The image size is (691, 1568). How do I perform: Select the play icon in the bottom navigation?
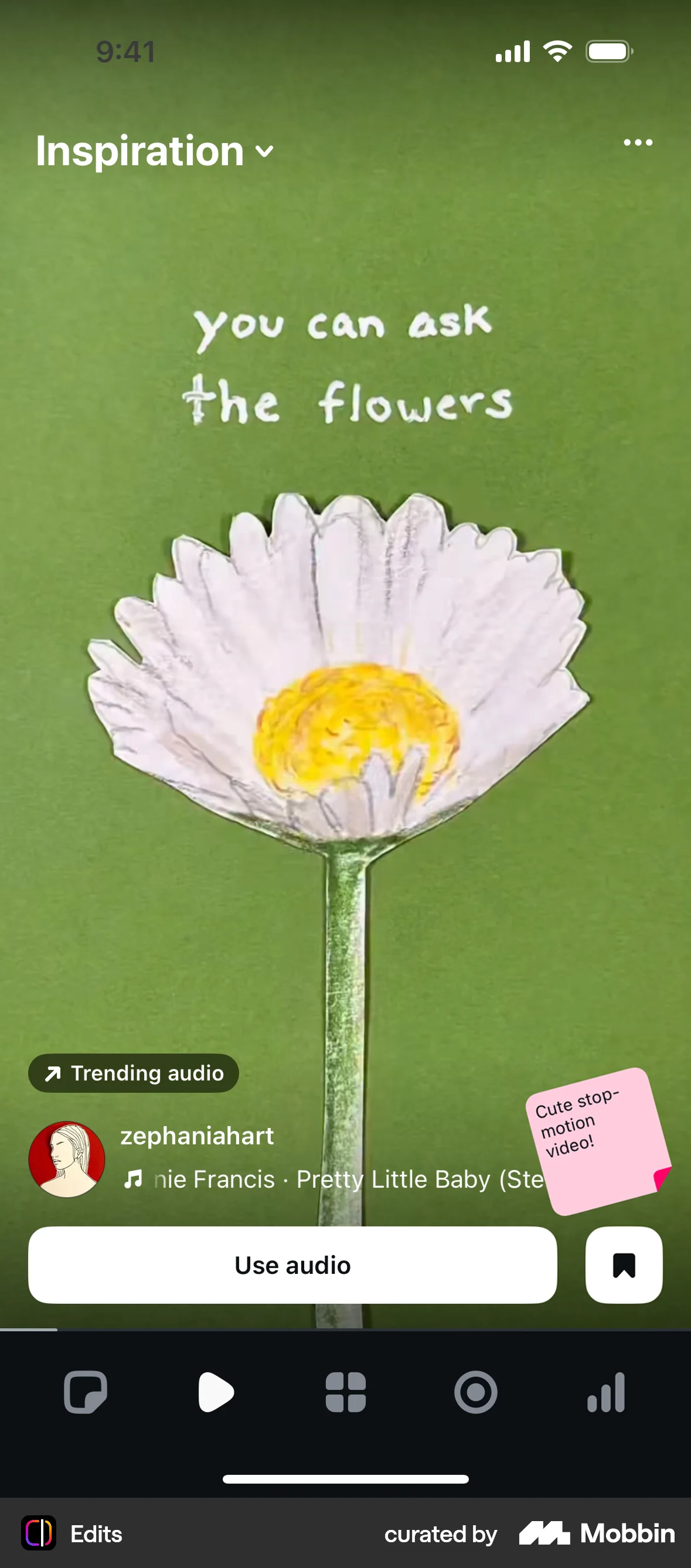(216, 1393)
